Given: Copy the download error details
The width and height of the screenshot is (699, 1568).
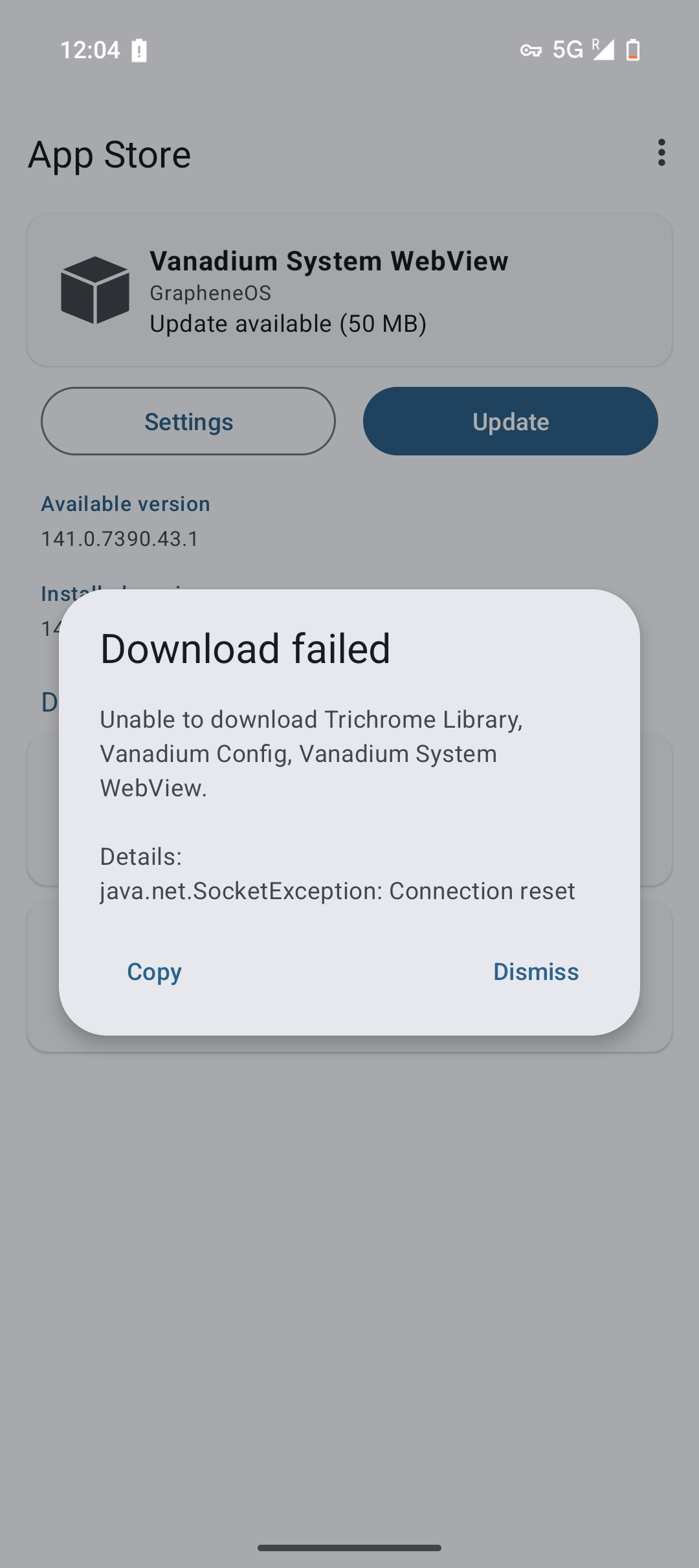Looking at the screenshot, I should coord(154,972).
